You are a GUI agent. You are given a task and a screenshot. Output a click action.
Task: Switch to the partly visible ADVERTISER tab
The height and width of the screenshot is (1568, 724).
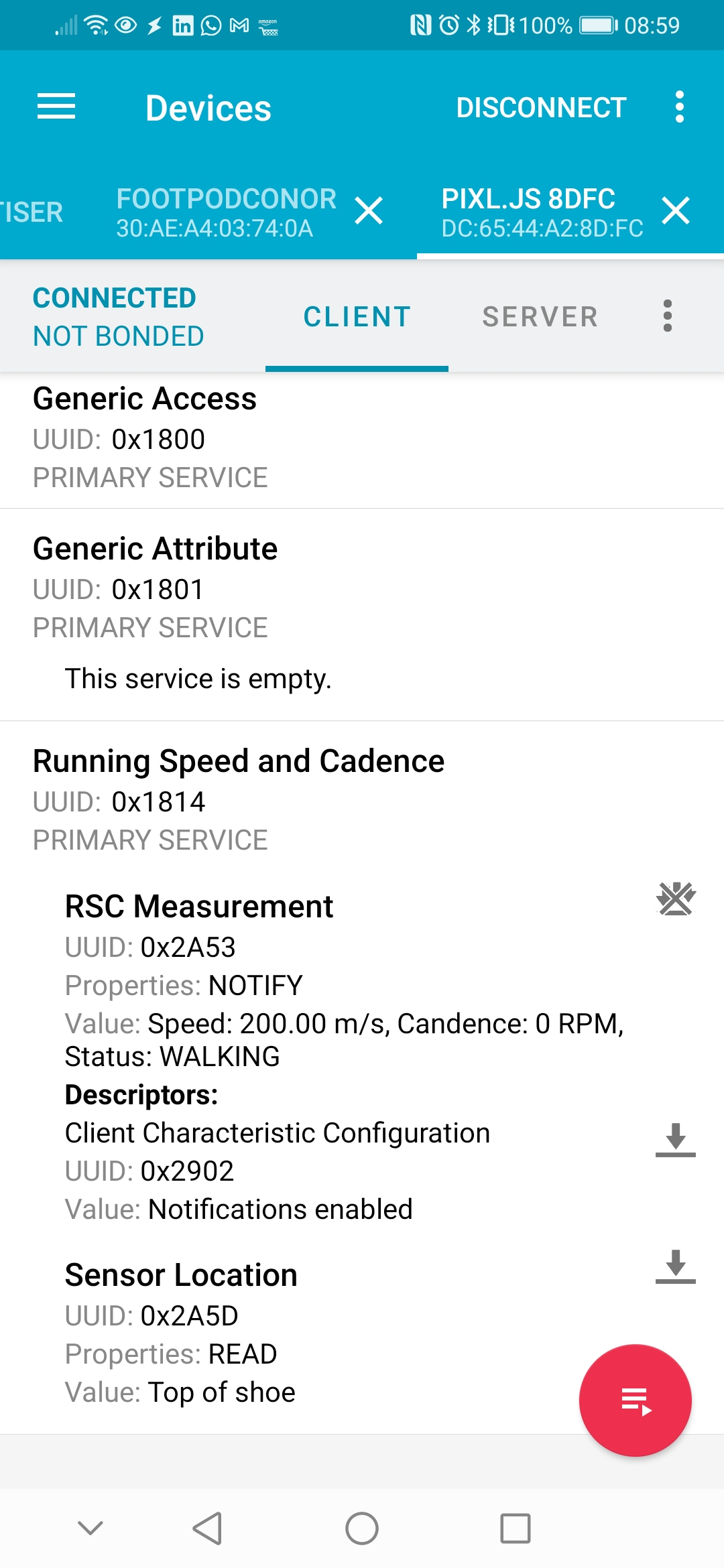tap(32, 212)
